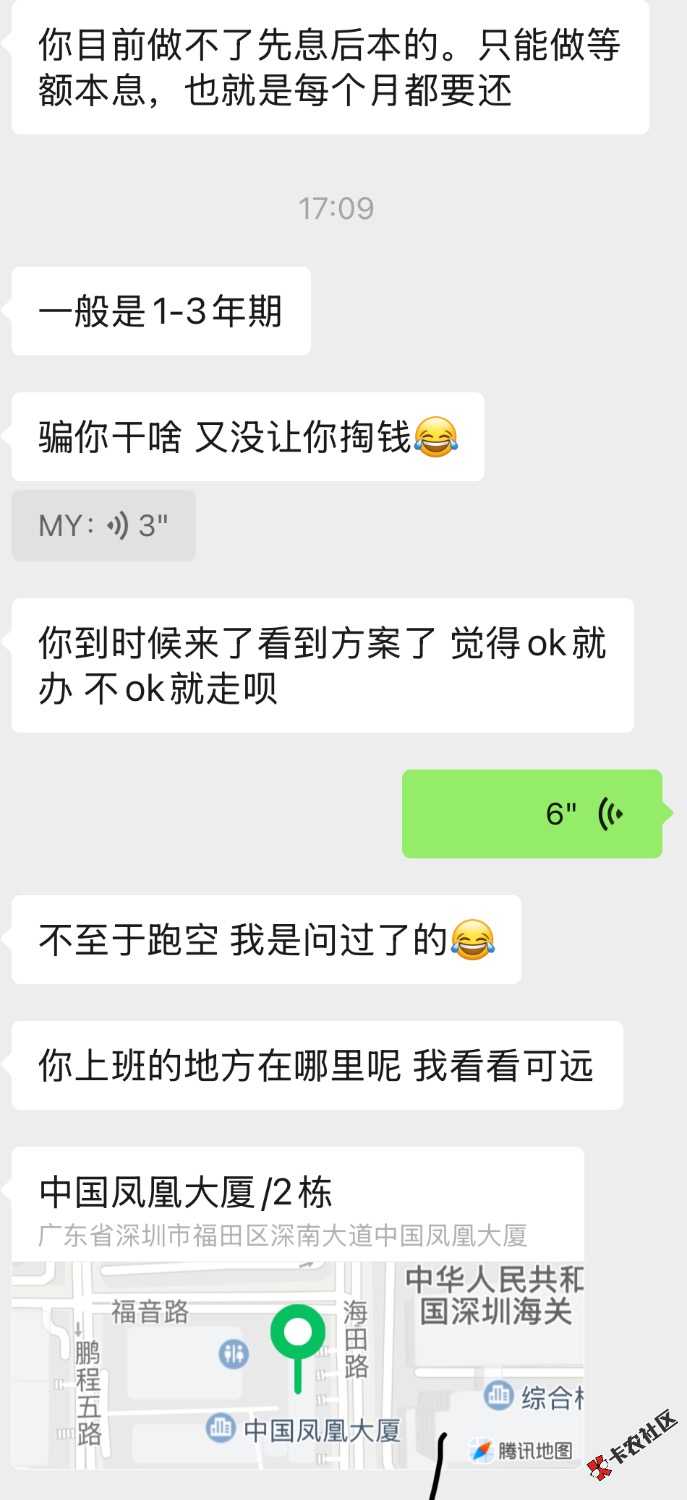Play the 6-second green voice message
Screen dimensions: 687x1500
tap(532, 814)
